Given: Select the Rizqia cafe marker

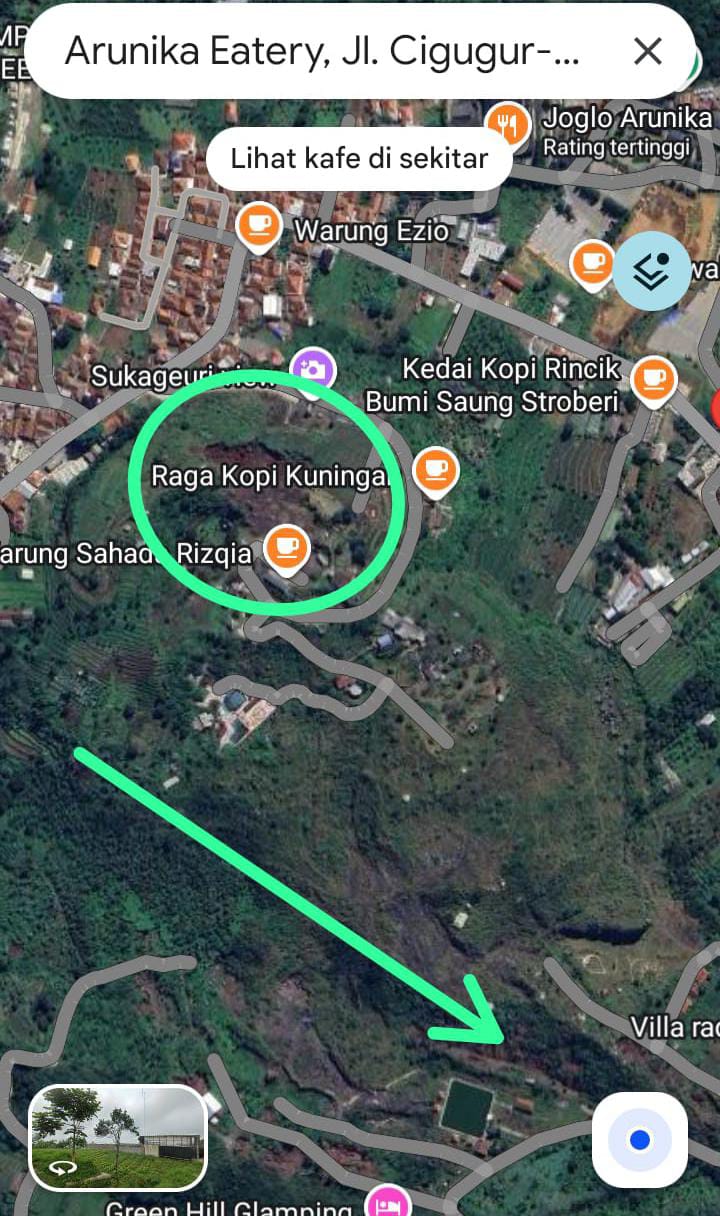Looking at the screenshot, I should pyautogui.click(x=287, y=548).
